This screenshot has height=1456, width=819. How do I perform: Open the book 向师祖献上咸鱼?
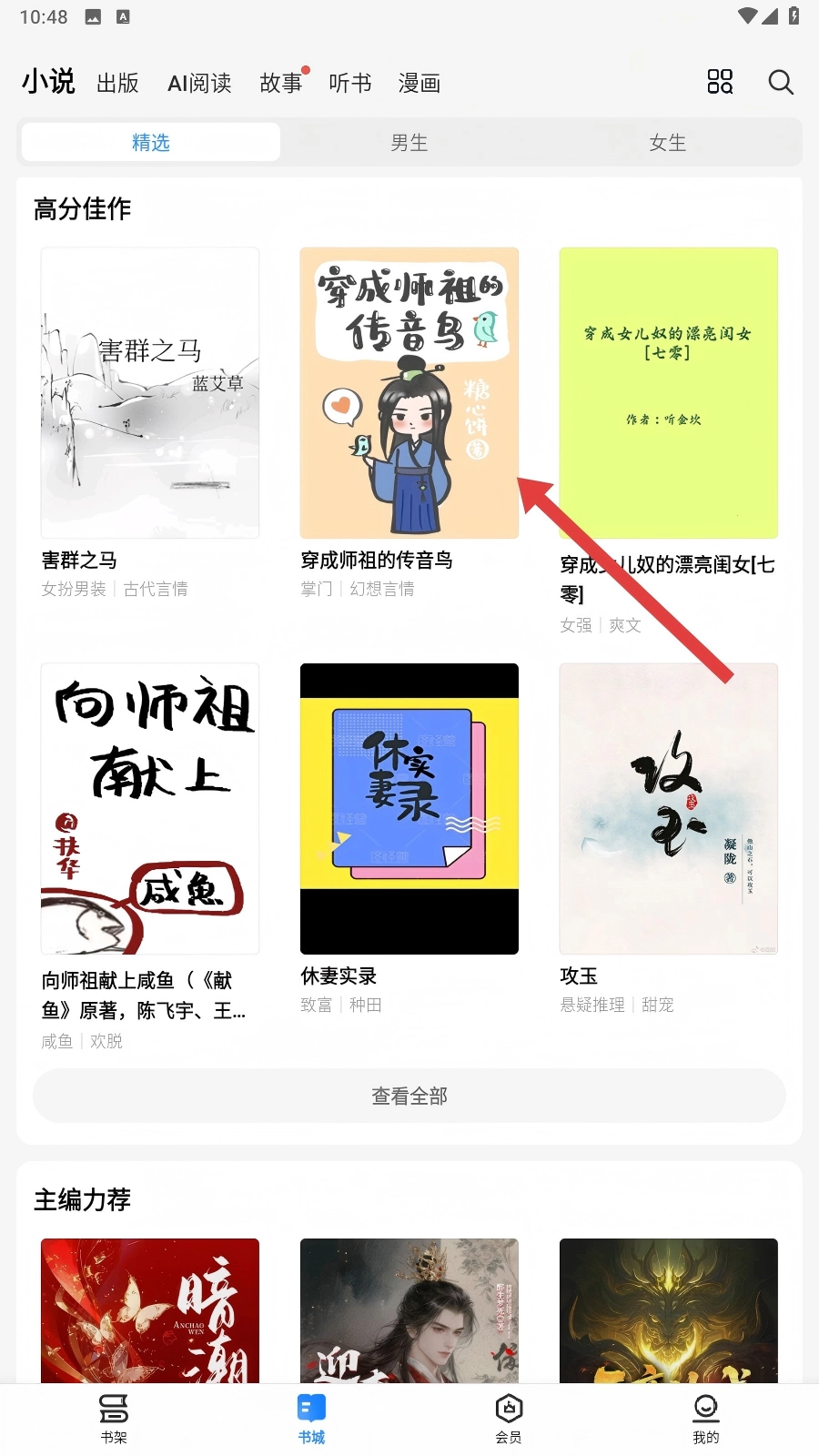150,808
